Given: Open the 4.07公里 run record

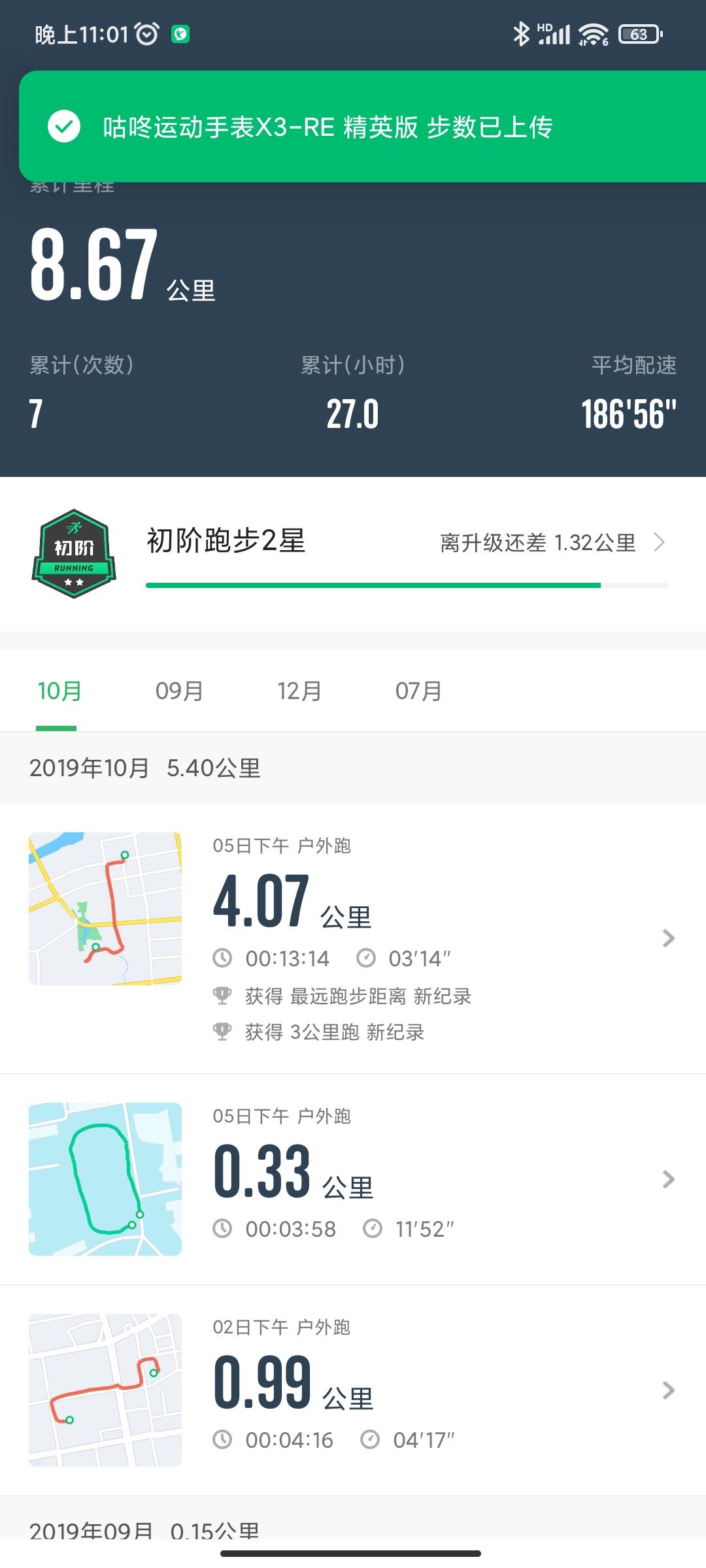Looking at the screenshot, I should click(431, 939).
